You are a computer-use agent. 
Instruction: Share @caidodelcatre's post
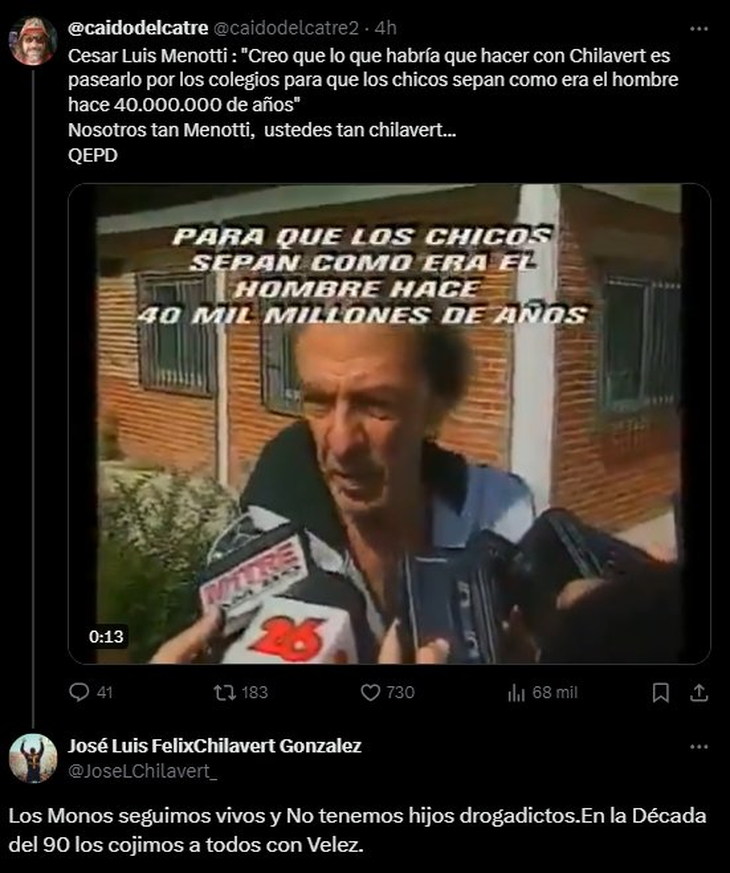point(699,692)
